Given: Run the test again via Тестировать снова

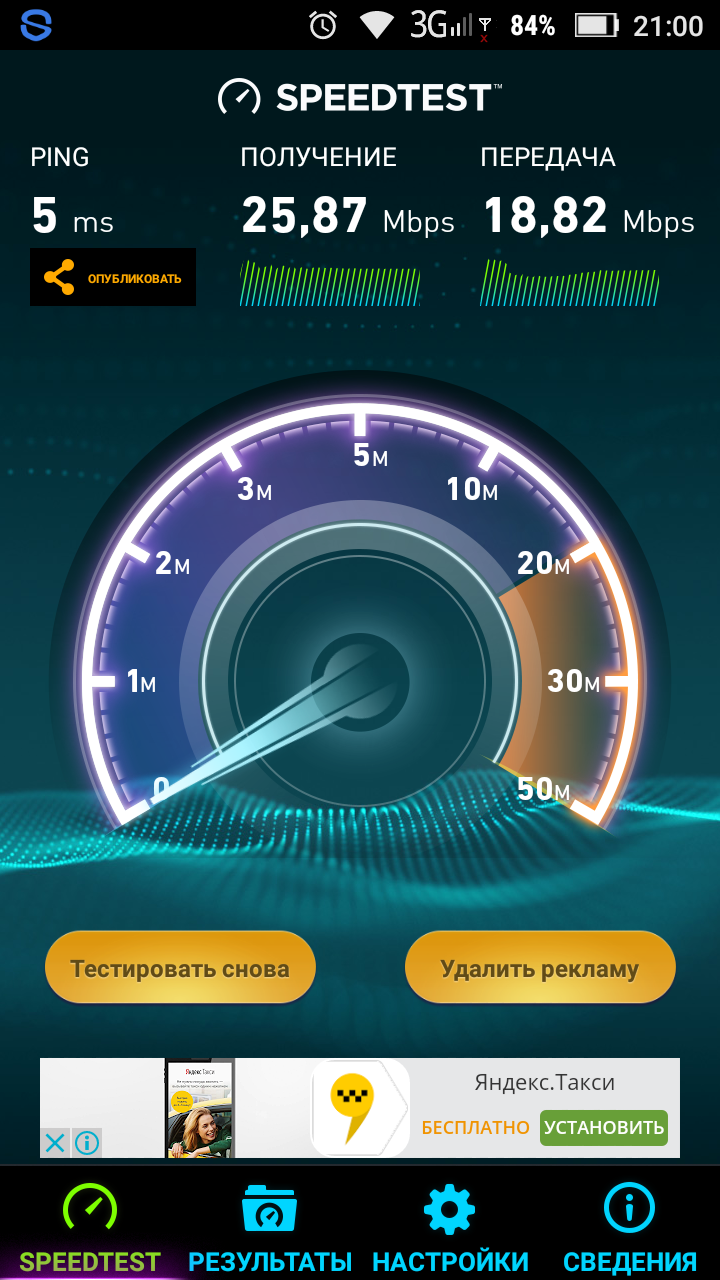Looking at the screenshot, I should coord(180,968).
